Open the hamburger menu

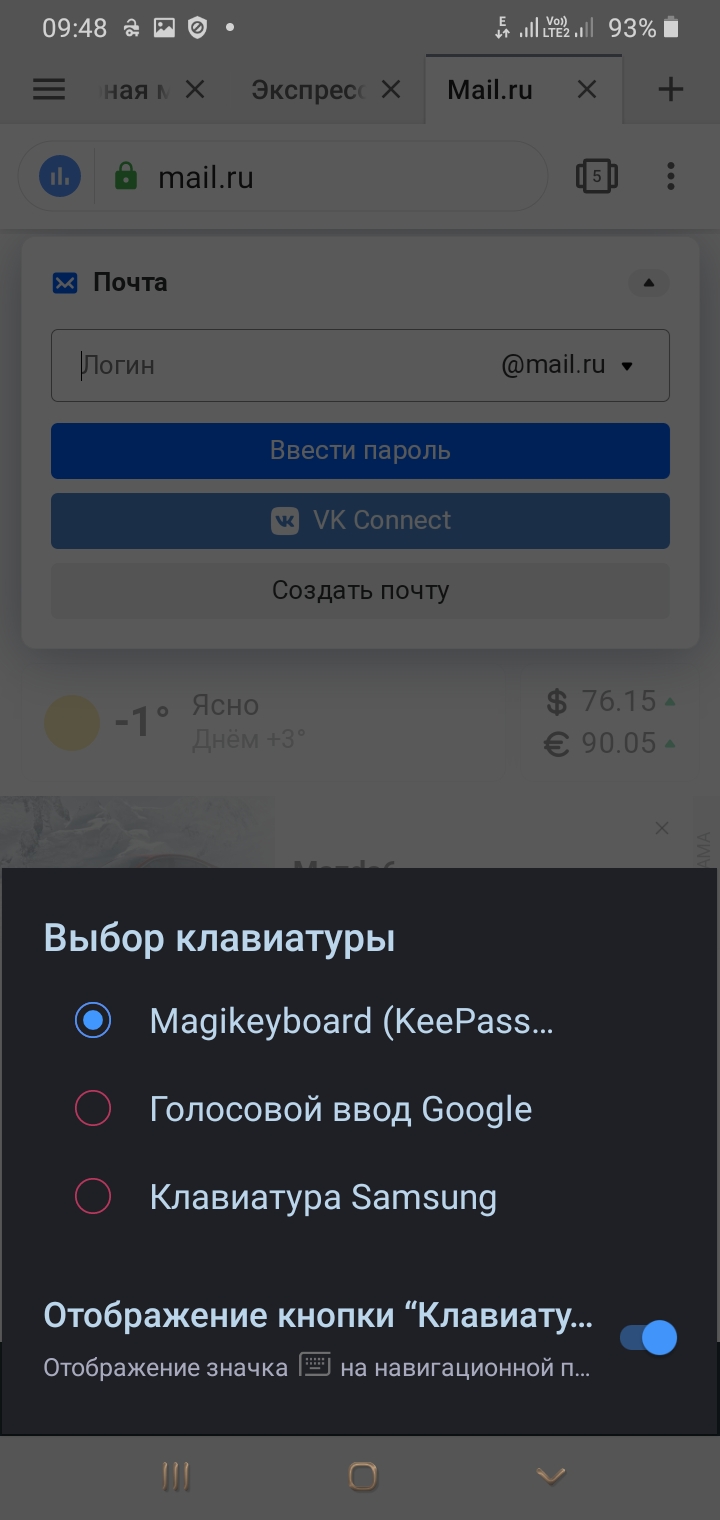[48, 89]
